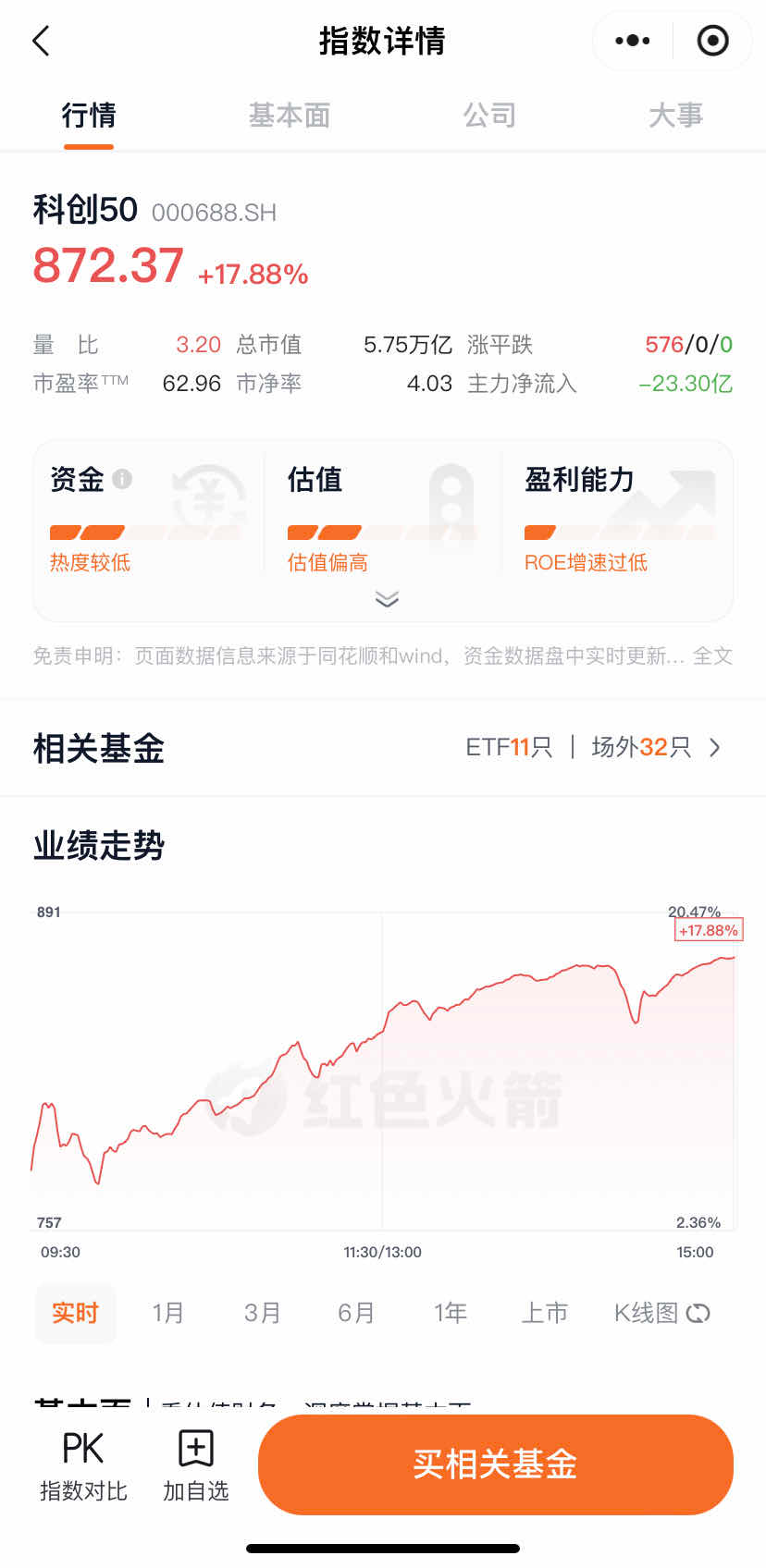Open the related funds list (ETF11只 场外32只)
The height and width of the screenshot is (1568, 766).
point(593,747)
